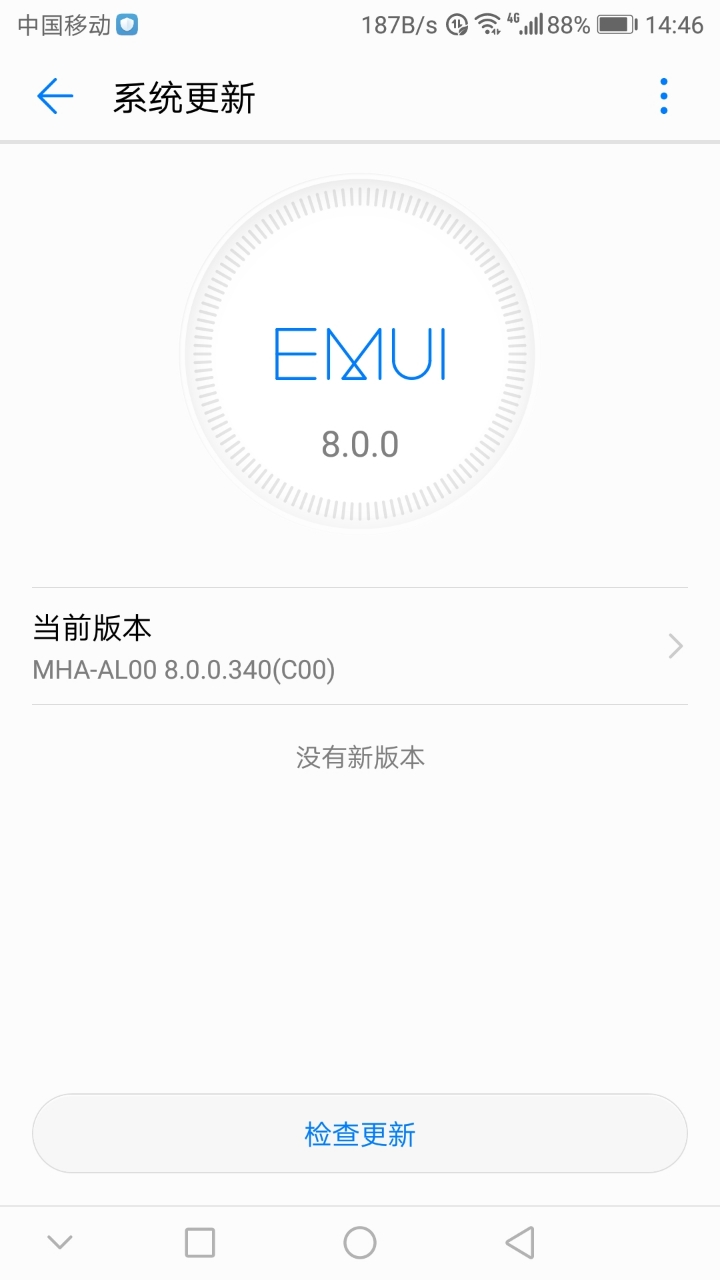Go to the home screen via the circle button
The image size is (720, 1280).
click(x=360, y=1243)
